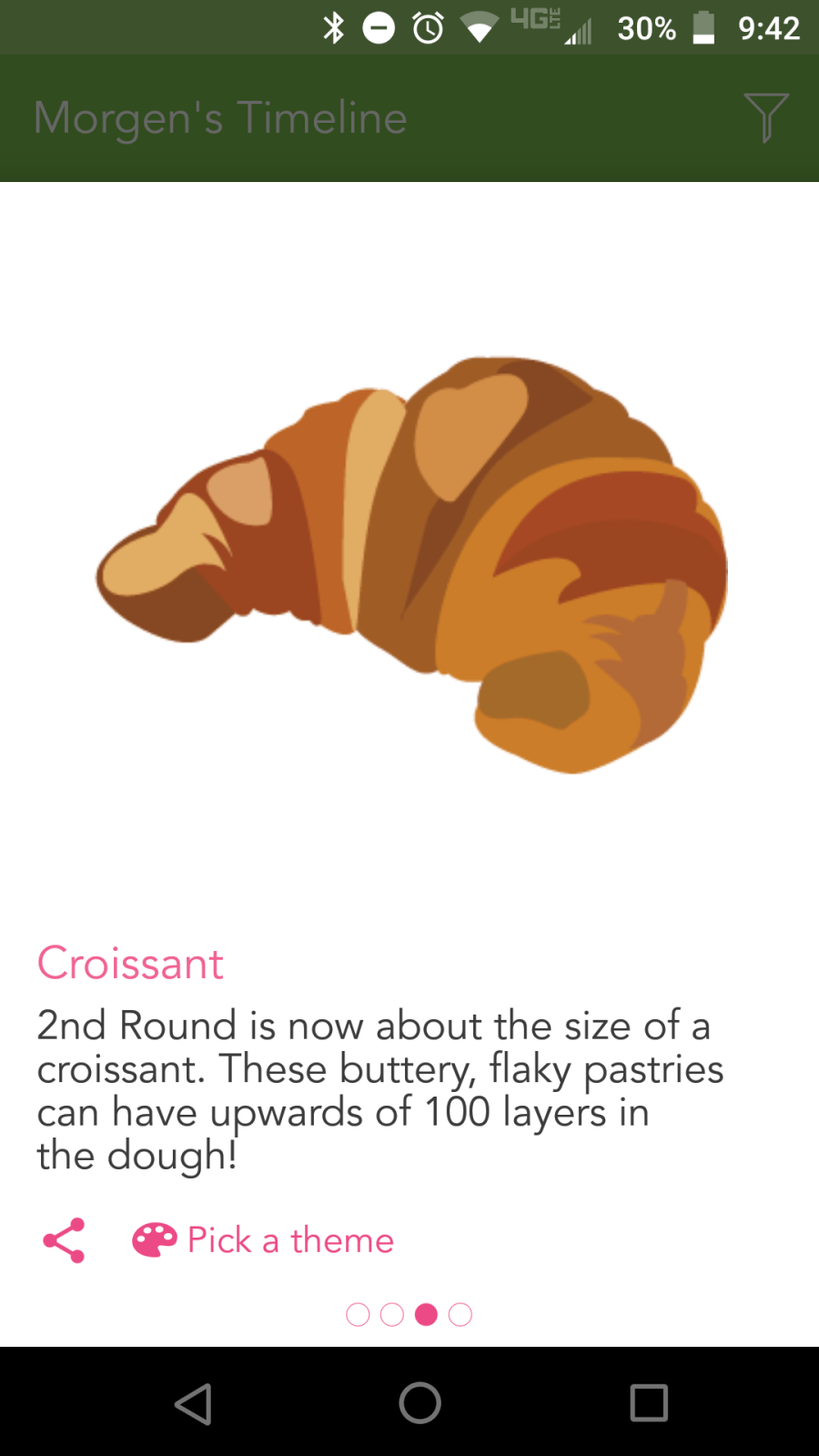Image resolution: width=819 pixels, height=1456 pixels.
Task: Go to the fourth page dot
Action: click(x=460, y=1315)
